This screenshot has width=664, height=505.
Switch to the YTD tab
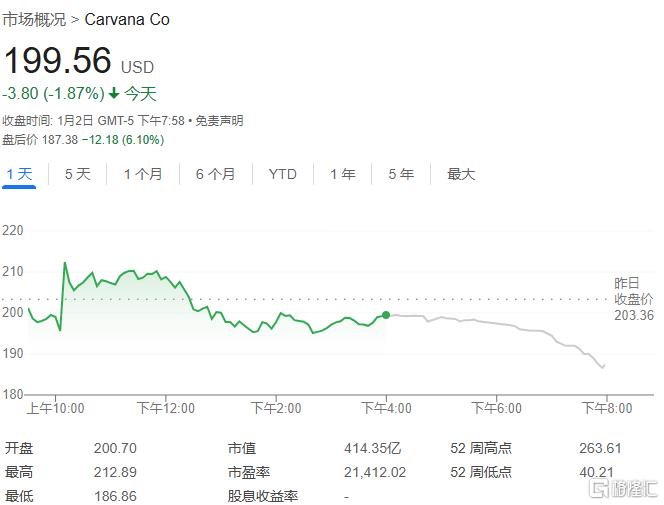(x=282, y=174)
